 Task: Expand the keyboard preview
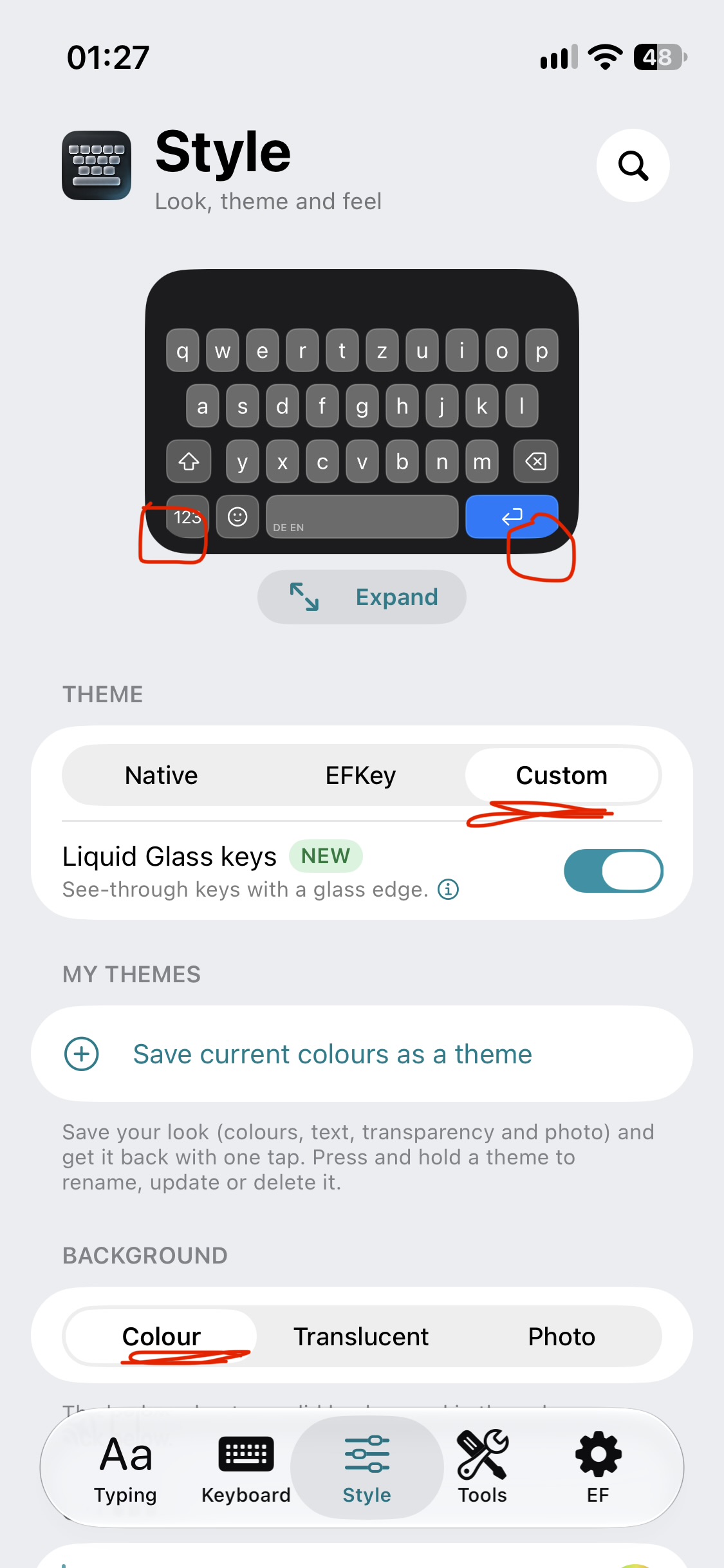pyautogui.click(x=362, y=597)
